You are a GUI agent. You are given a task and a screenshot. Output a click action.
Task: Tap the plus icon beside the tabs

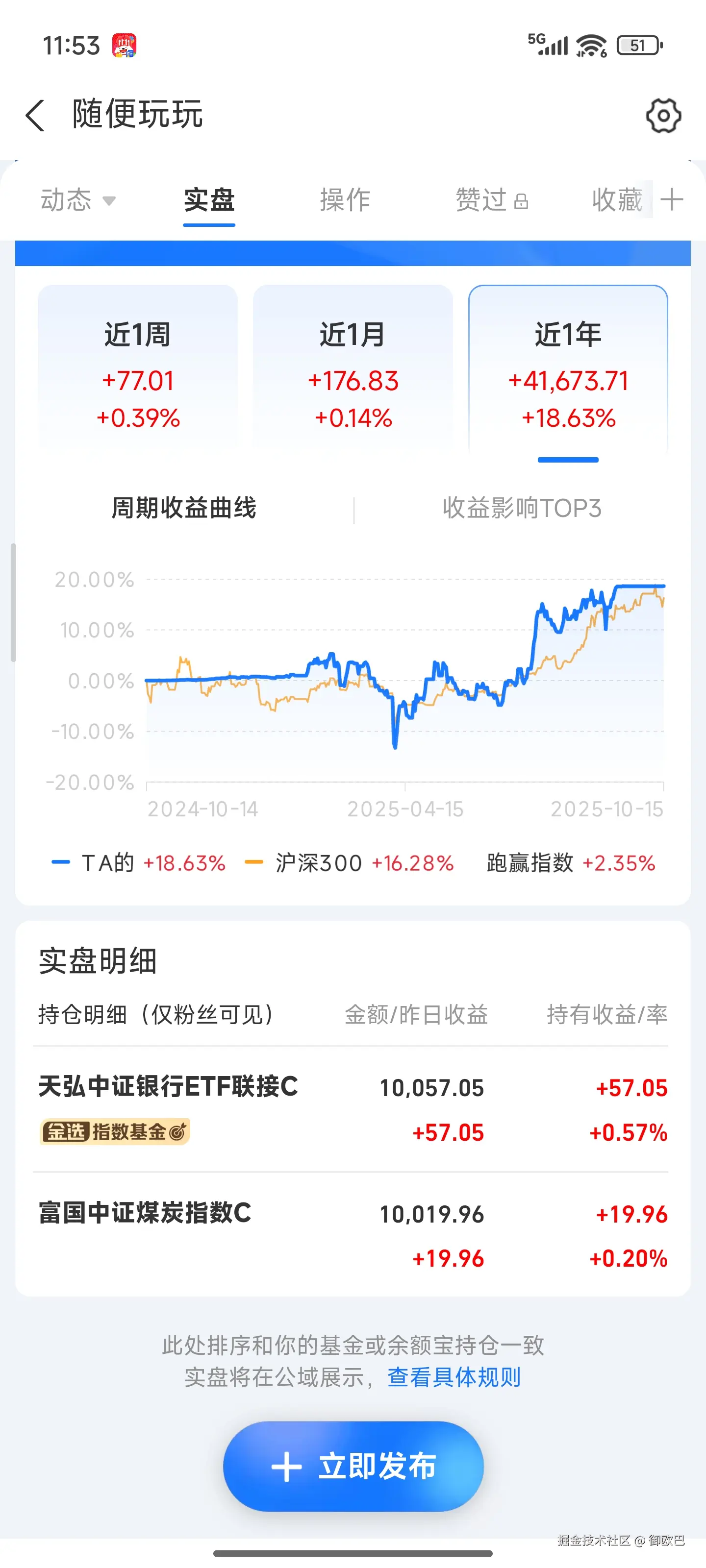[x=672, y=199]
